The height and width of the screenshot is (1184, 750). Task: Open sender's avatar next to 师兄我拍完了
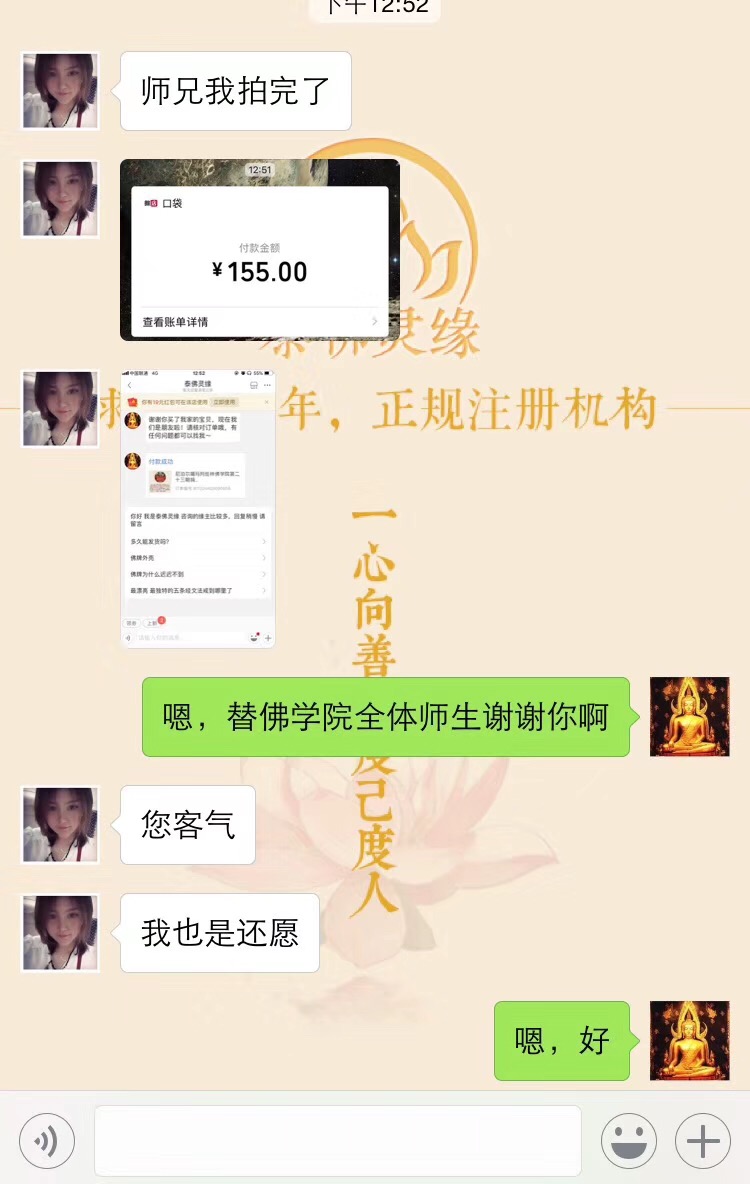click(x=60, y=91)
